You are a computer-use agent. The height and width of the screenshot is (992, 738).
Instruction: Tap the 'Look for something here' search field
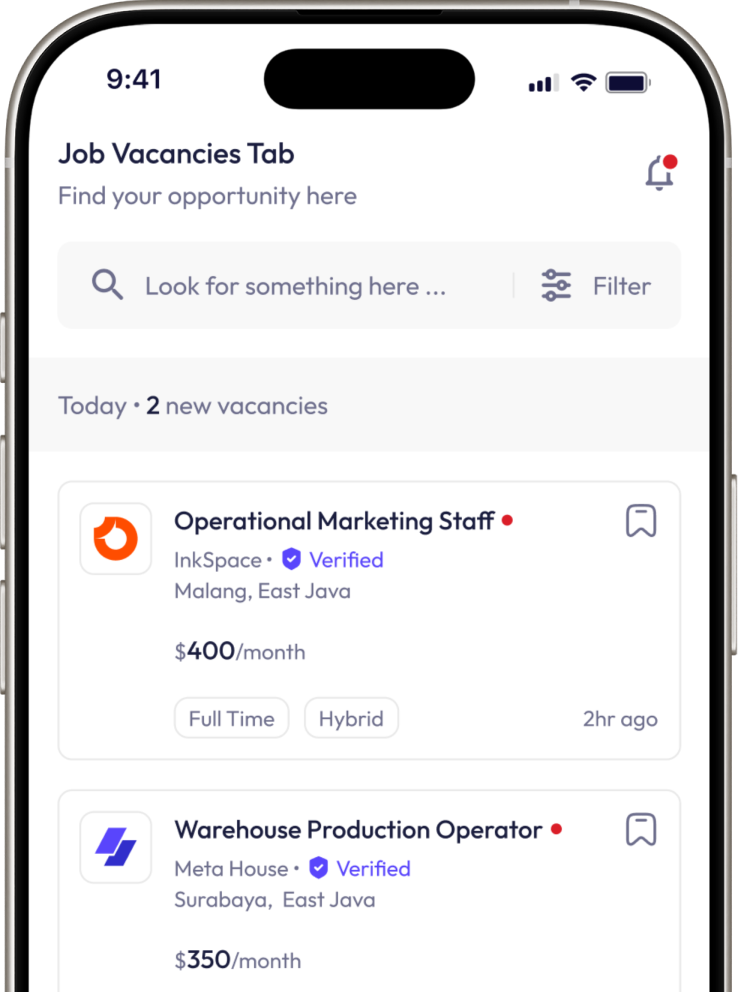295,287
